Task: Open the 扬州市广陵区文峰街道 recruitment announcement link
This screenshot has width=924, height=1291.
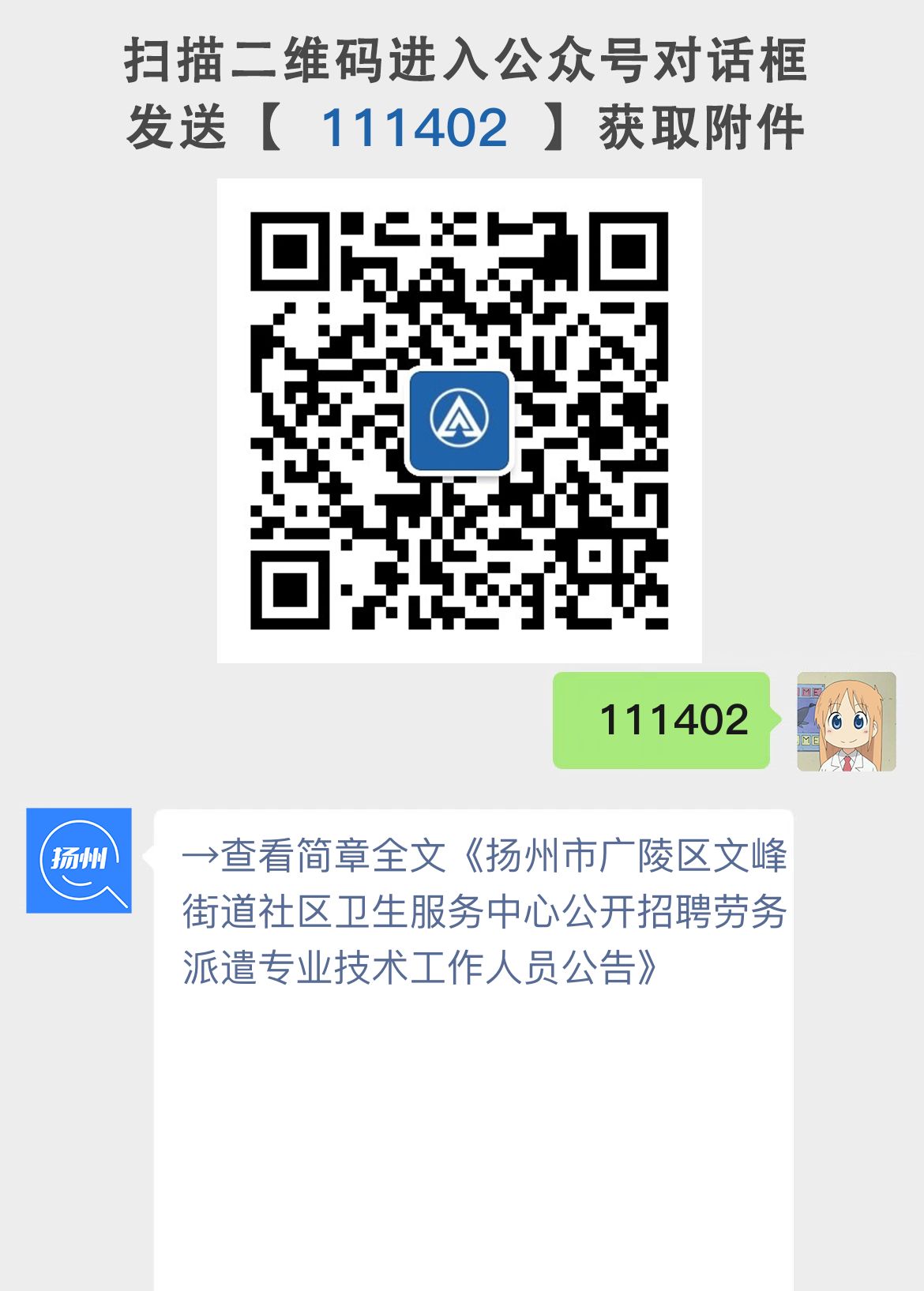Action: pos(474,908)
